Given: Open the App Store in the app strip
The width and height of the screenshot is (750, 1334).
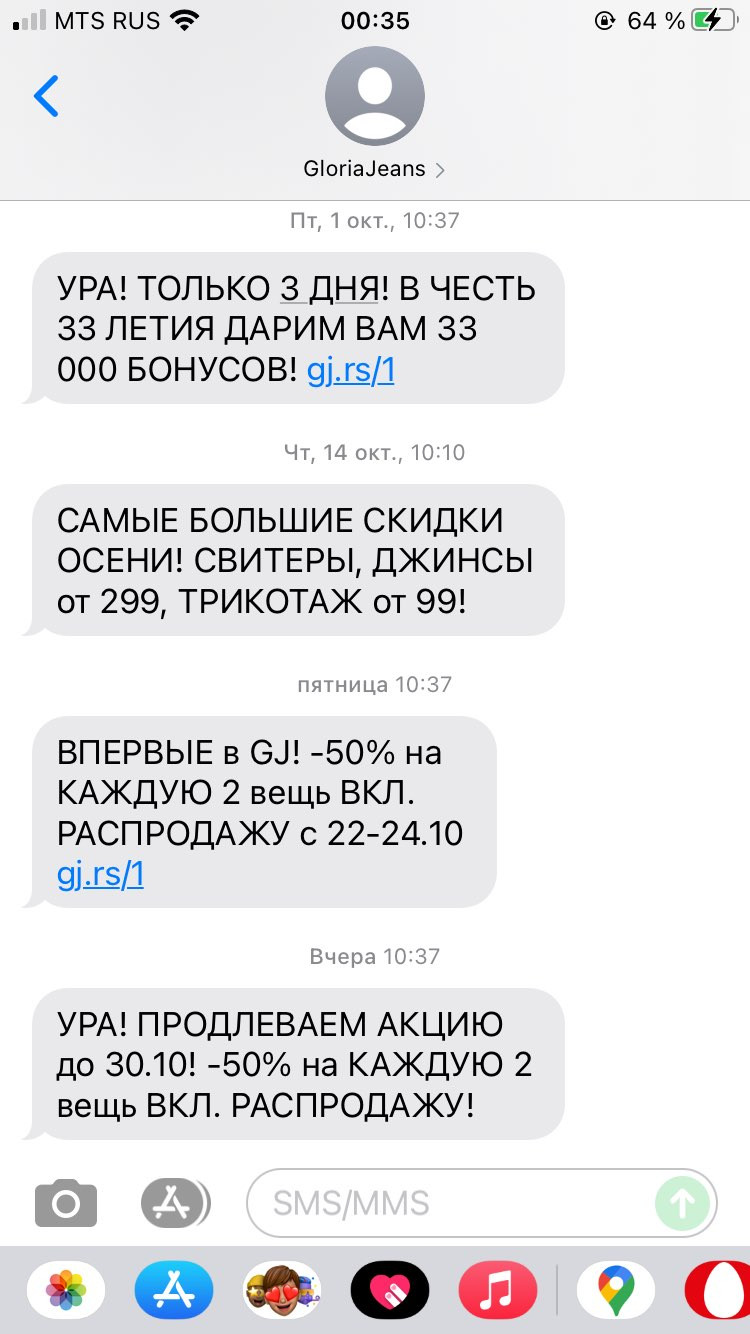Looking at the screenshot, I should click(174, 1290).
